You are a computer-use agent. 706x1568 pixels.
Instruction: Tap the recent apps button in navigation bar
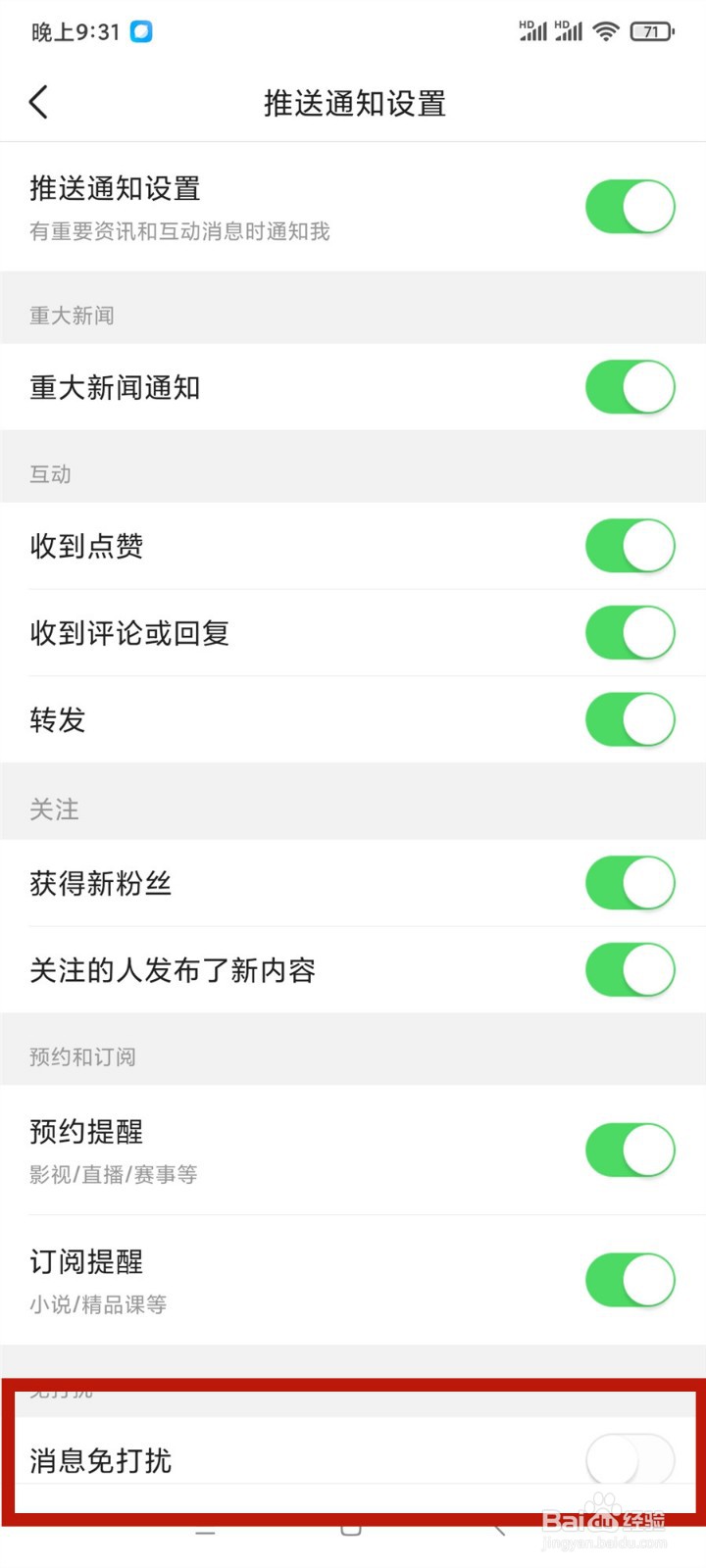click(x=206, y=1534)
